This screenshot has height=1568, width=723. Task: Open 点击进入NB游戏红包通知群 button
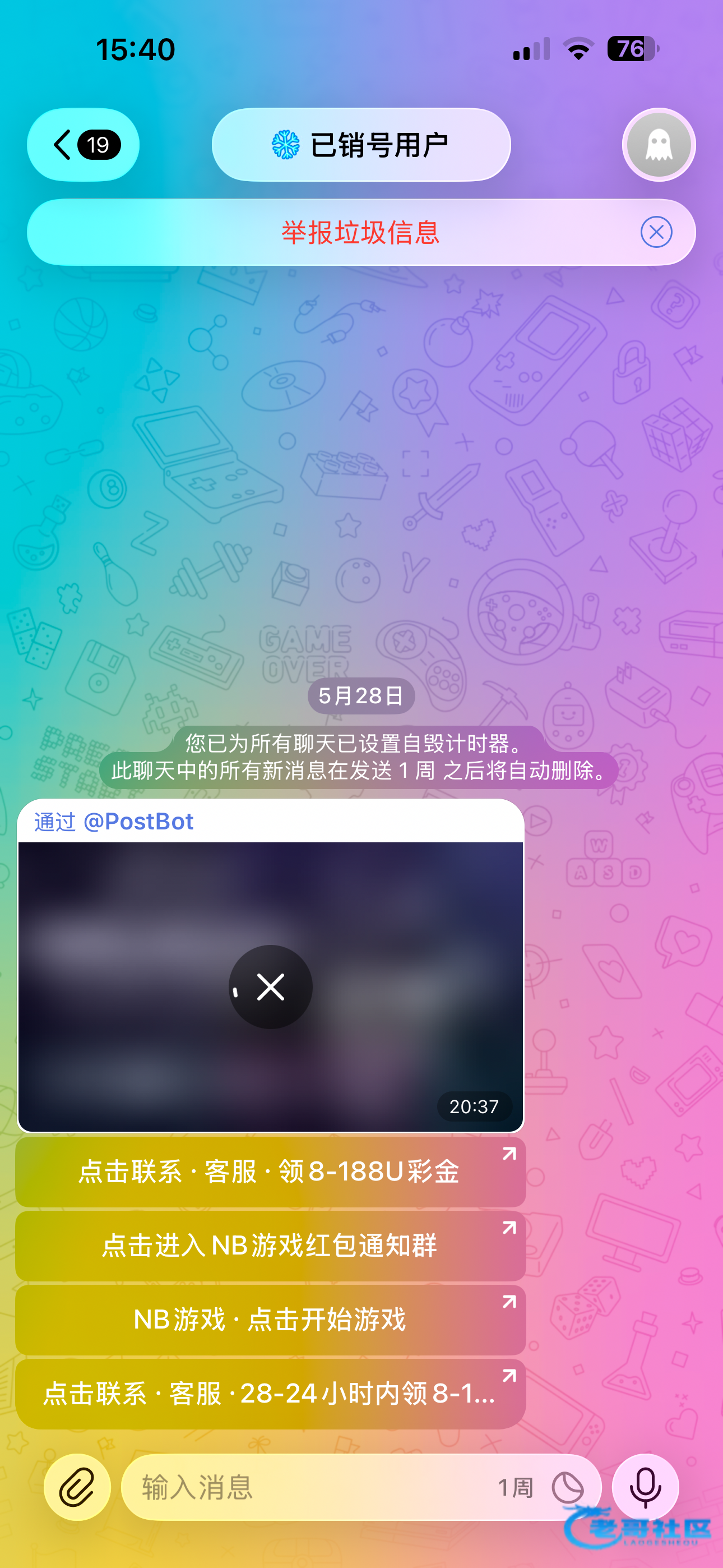270,1246
